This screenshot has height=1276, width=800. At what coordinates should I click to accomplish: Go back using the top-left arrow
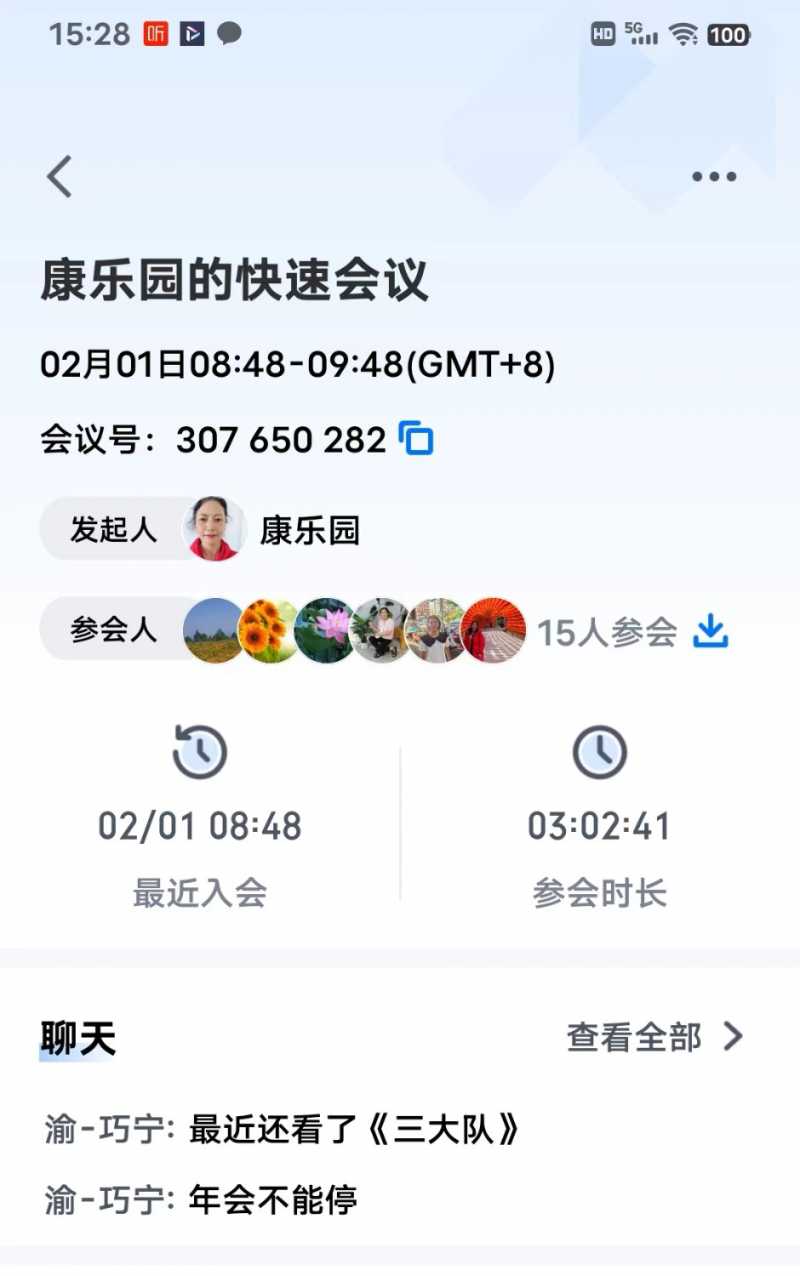[x=60, y=177]
